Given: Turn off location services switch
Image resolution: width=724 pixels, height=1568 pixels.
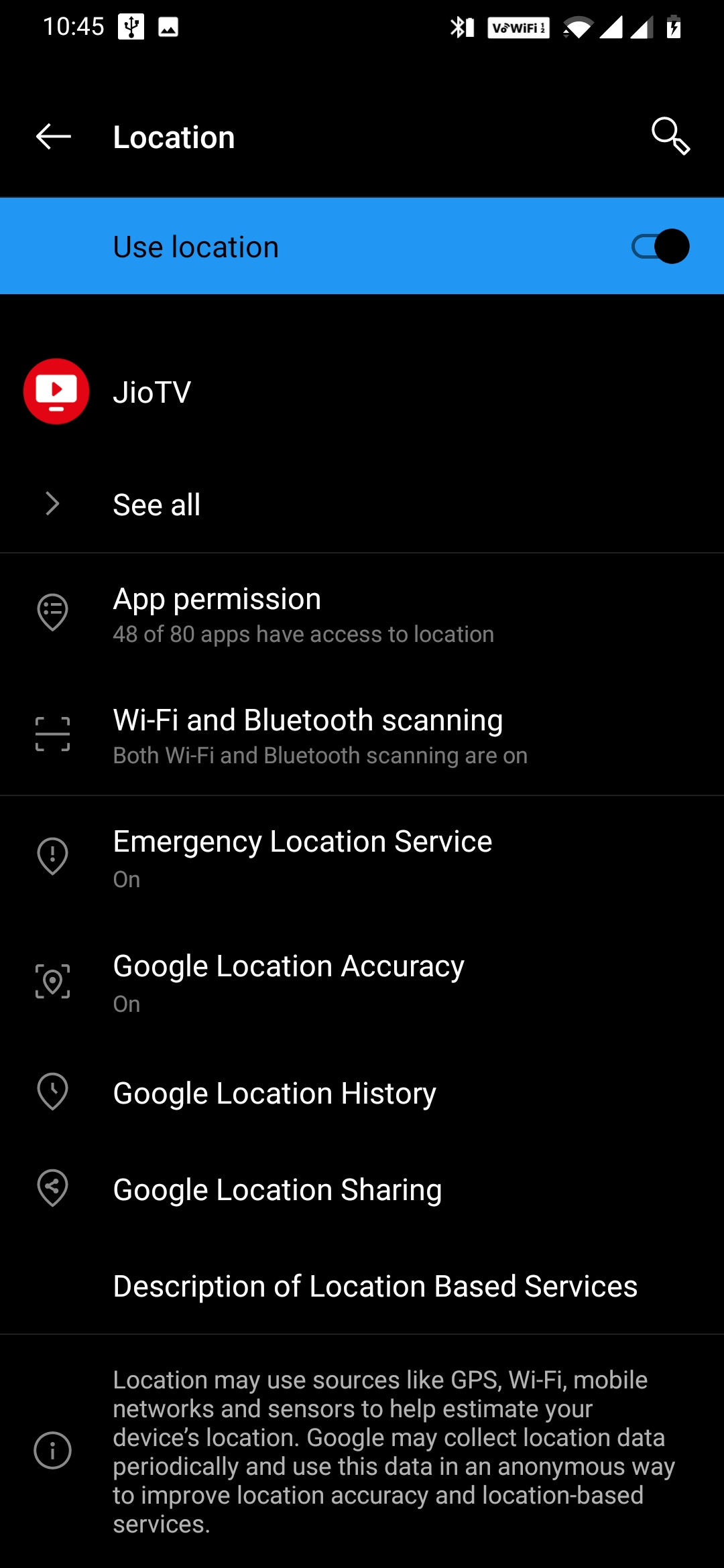Looking at the screenshot, I should coord(661,246).
